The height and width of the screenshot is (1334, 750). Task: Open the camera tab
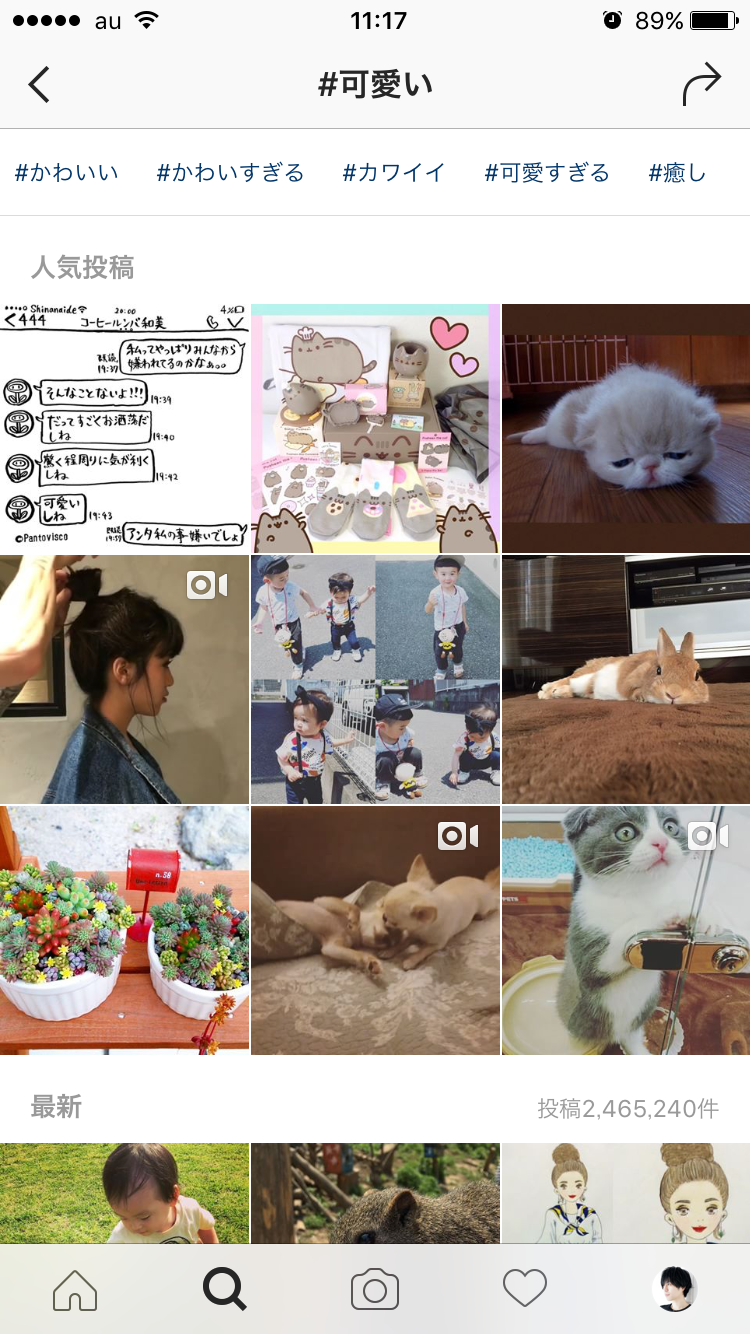tap(375, 1290)
